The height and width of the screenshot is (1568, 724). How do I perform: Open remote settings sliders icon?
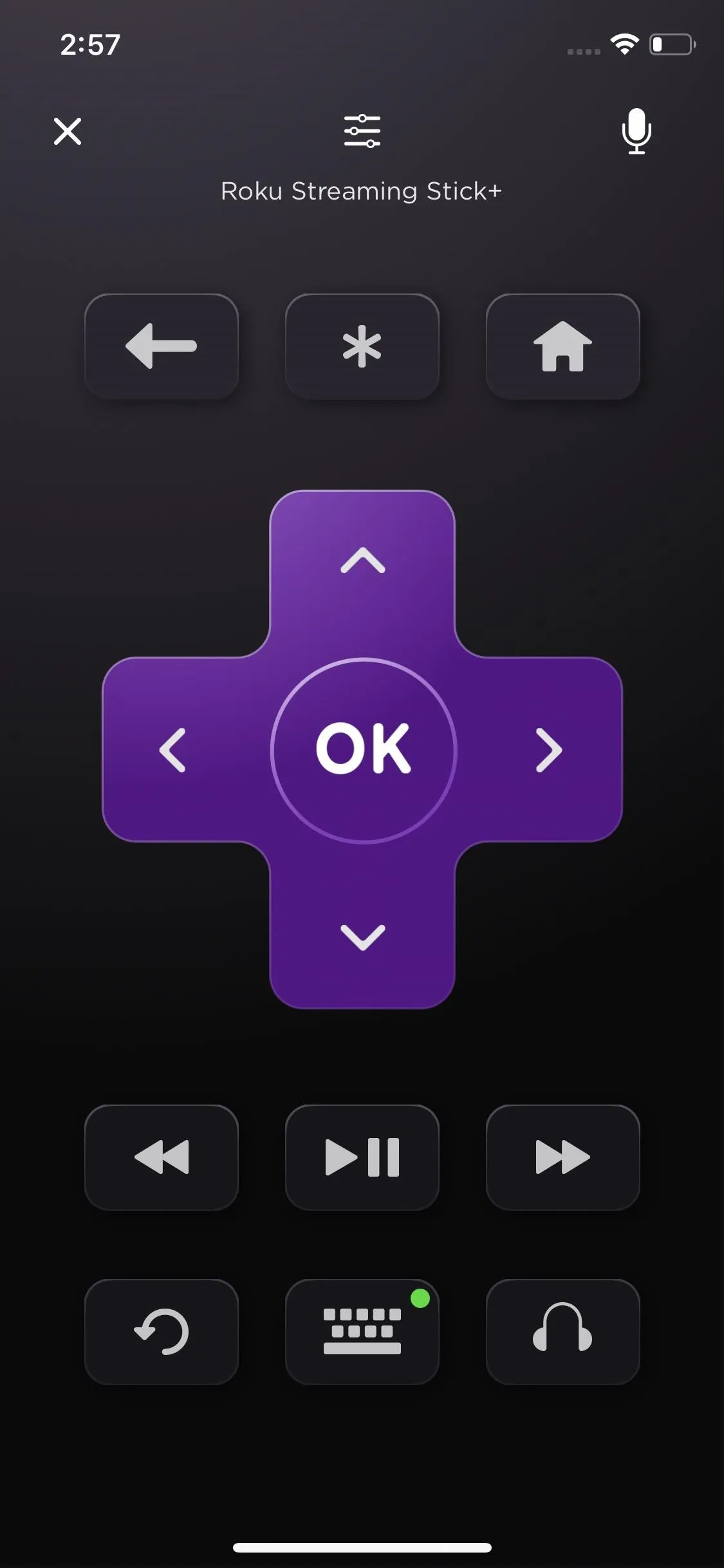pyautogui.click(x=362, y=131)
